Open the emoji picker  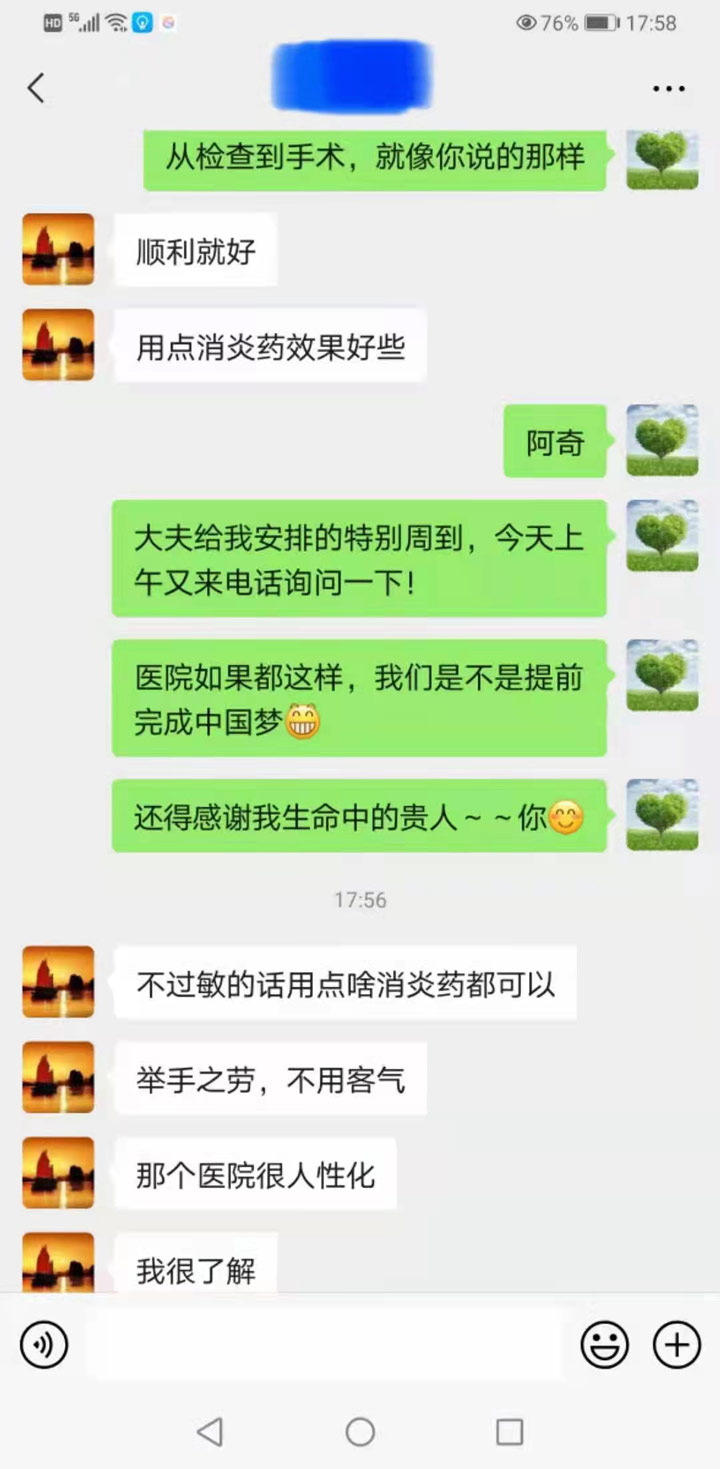coord(605,1345)
